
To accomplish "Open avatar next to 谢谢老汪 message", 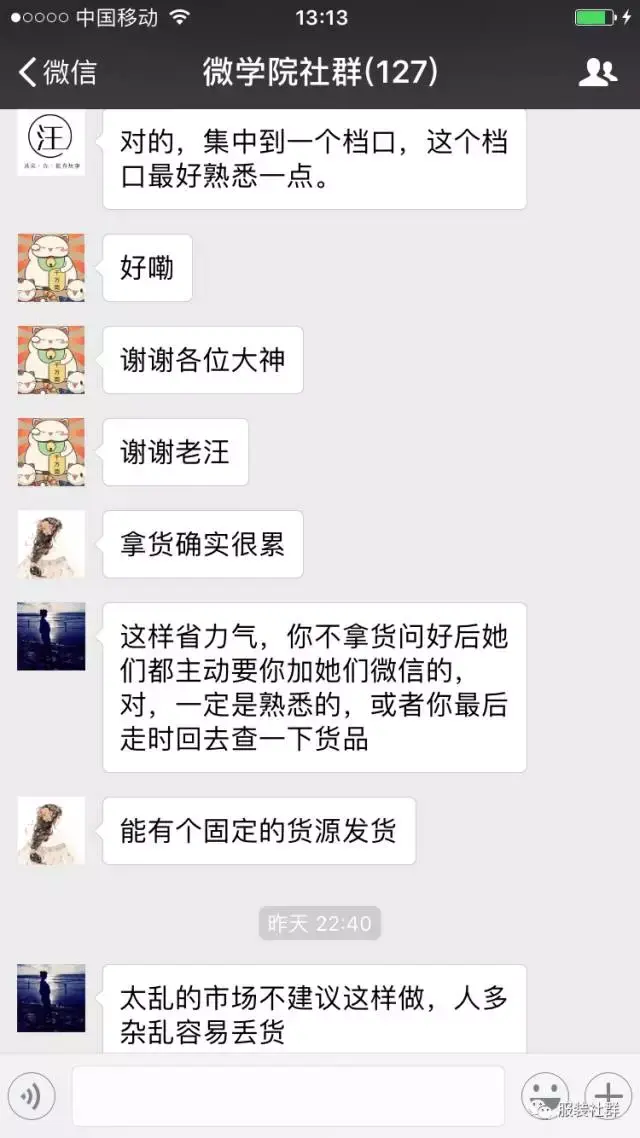I will coord(51,452).
